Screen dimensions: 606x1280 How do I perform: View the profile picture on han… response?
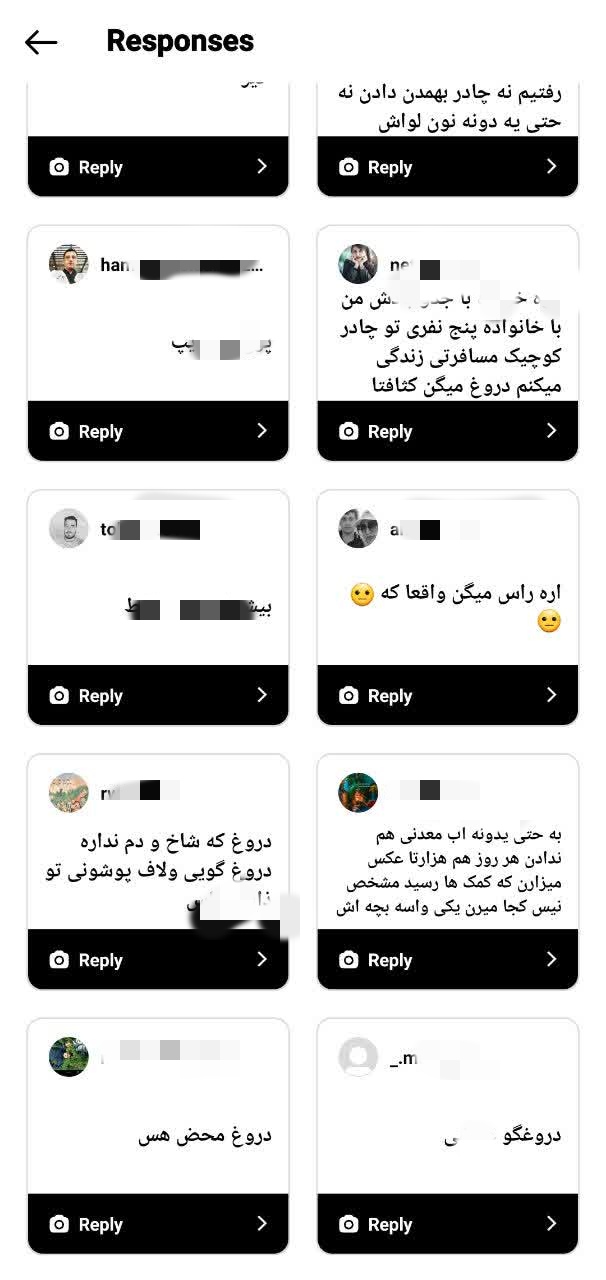coord(68,265)
